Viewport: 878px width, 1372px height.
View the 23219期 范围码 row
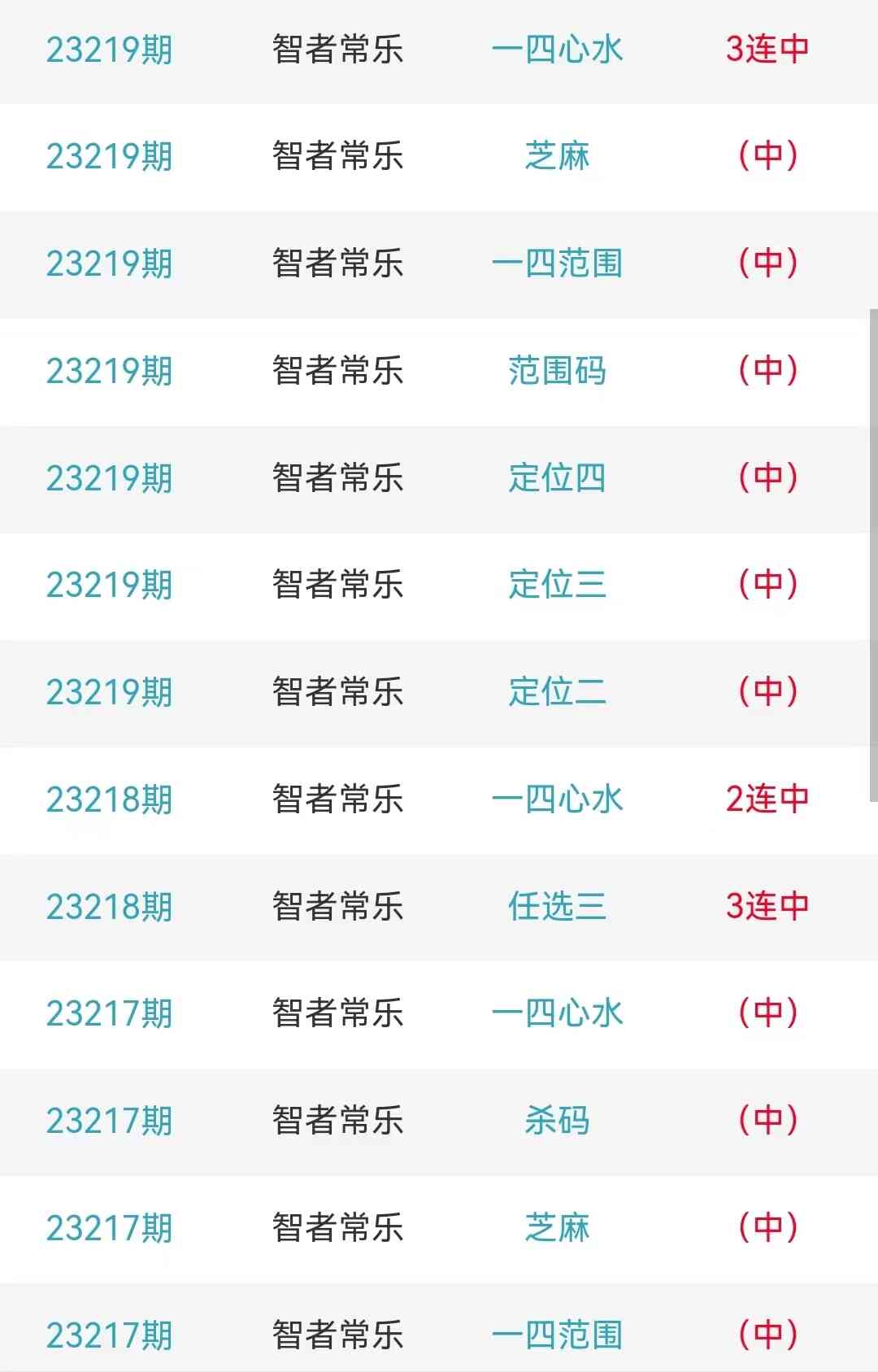(557, 371)
